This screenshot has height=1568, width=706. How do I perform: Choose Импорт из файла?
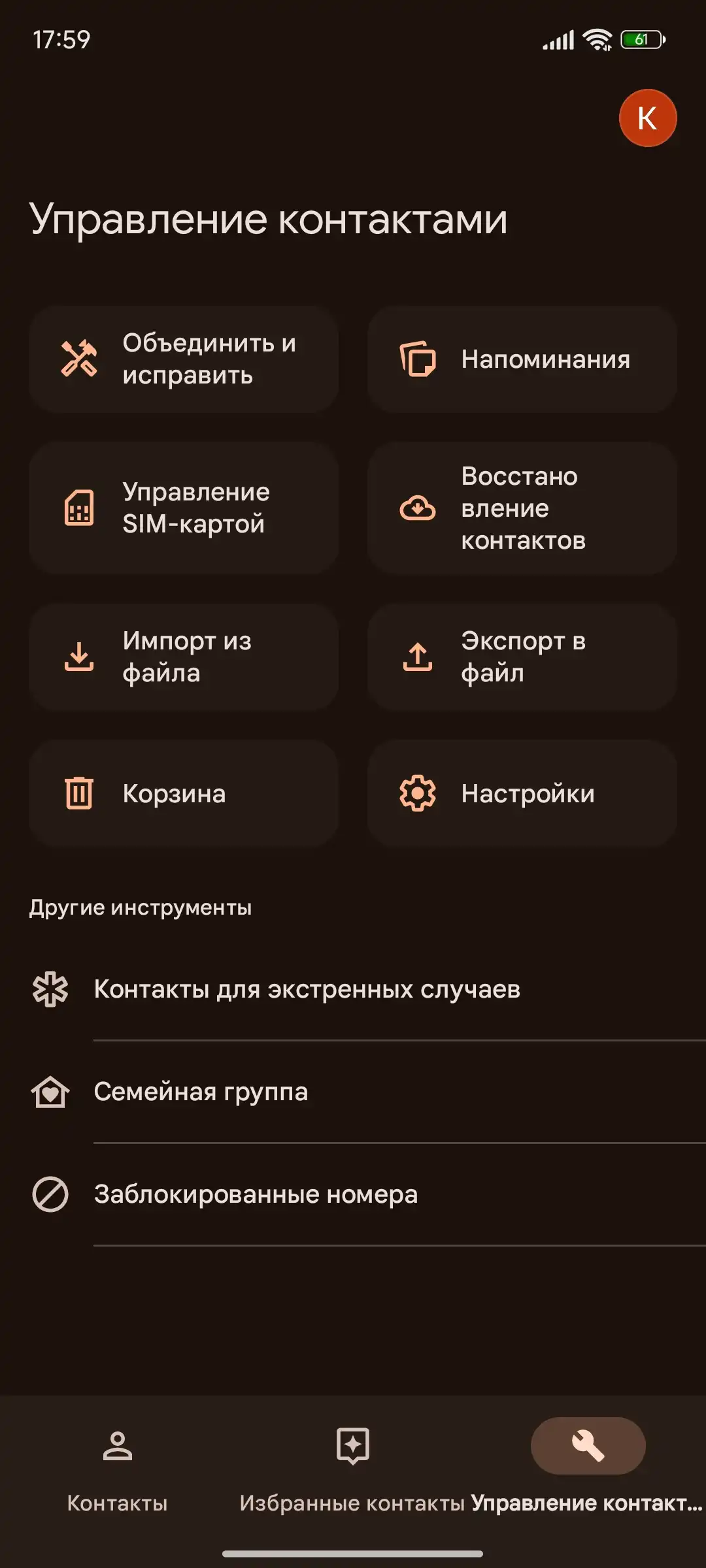pos(184,657)
